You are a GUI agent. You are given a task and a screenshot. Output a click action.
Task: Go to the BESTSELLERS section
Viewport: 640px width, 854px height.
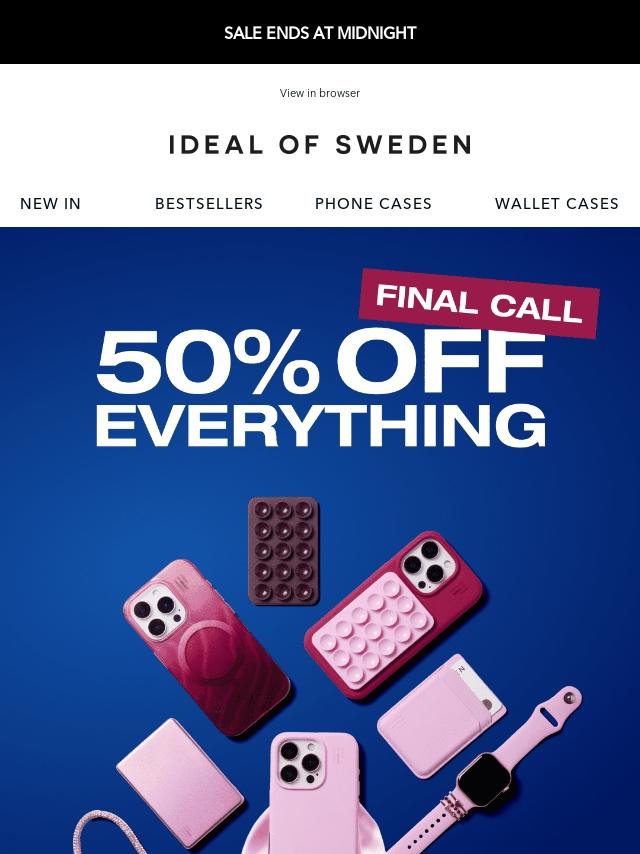209,203
